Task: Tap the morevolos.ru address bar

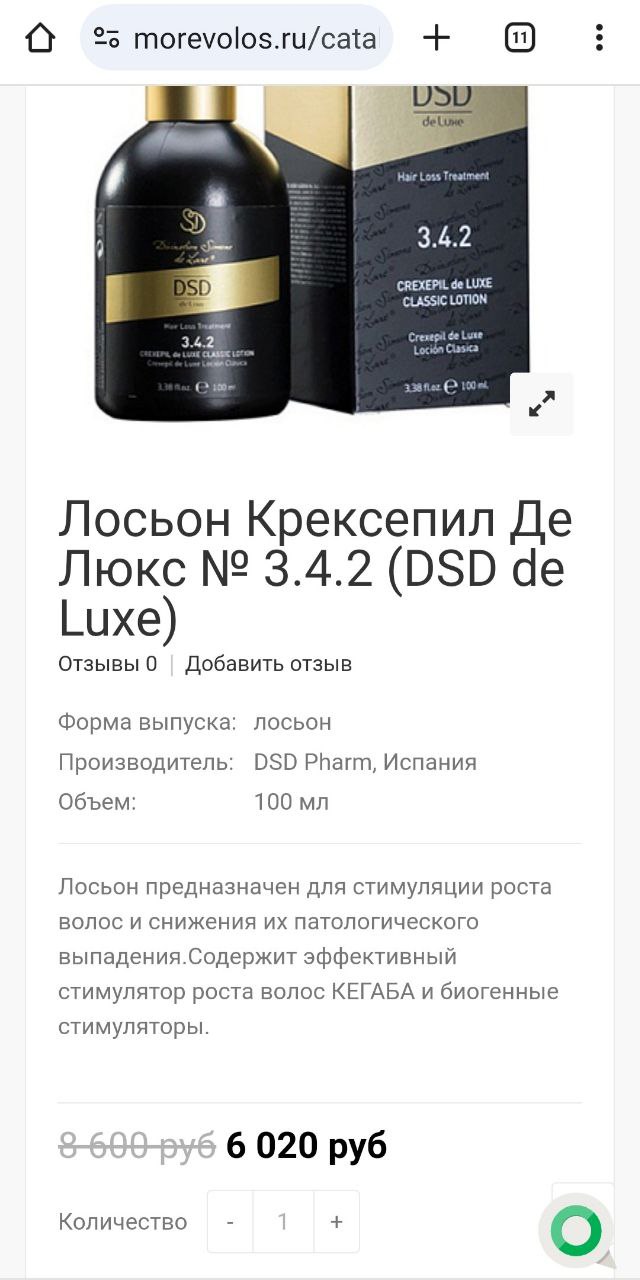Action: tap(237, 39)
